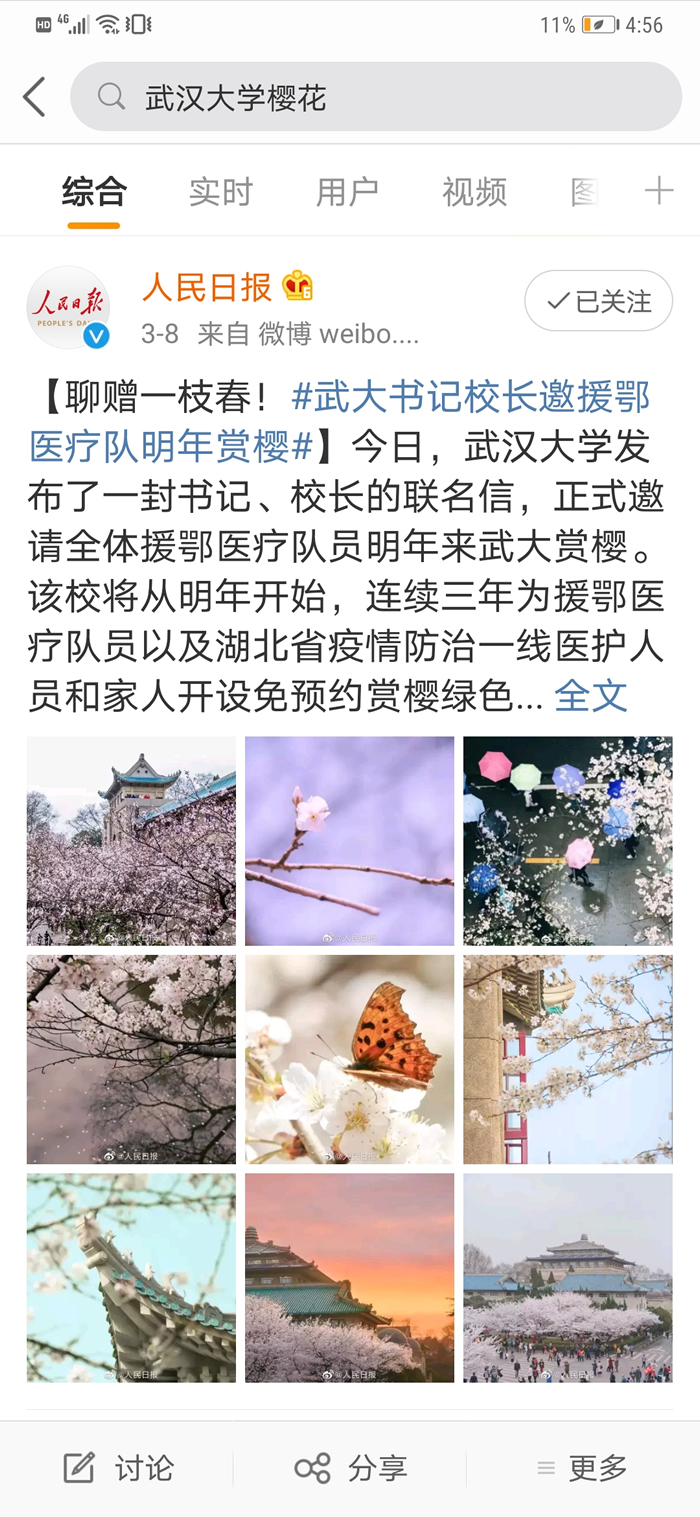Viewport: 700px width, 1517px height.
Task: Switch to the 实时 tab
Action: click(220, 192)
